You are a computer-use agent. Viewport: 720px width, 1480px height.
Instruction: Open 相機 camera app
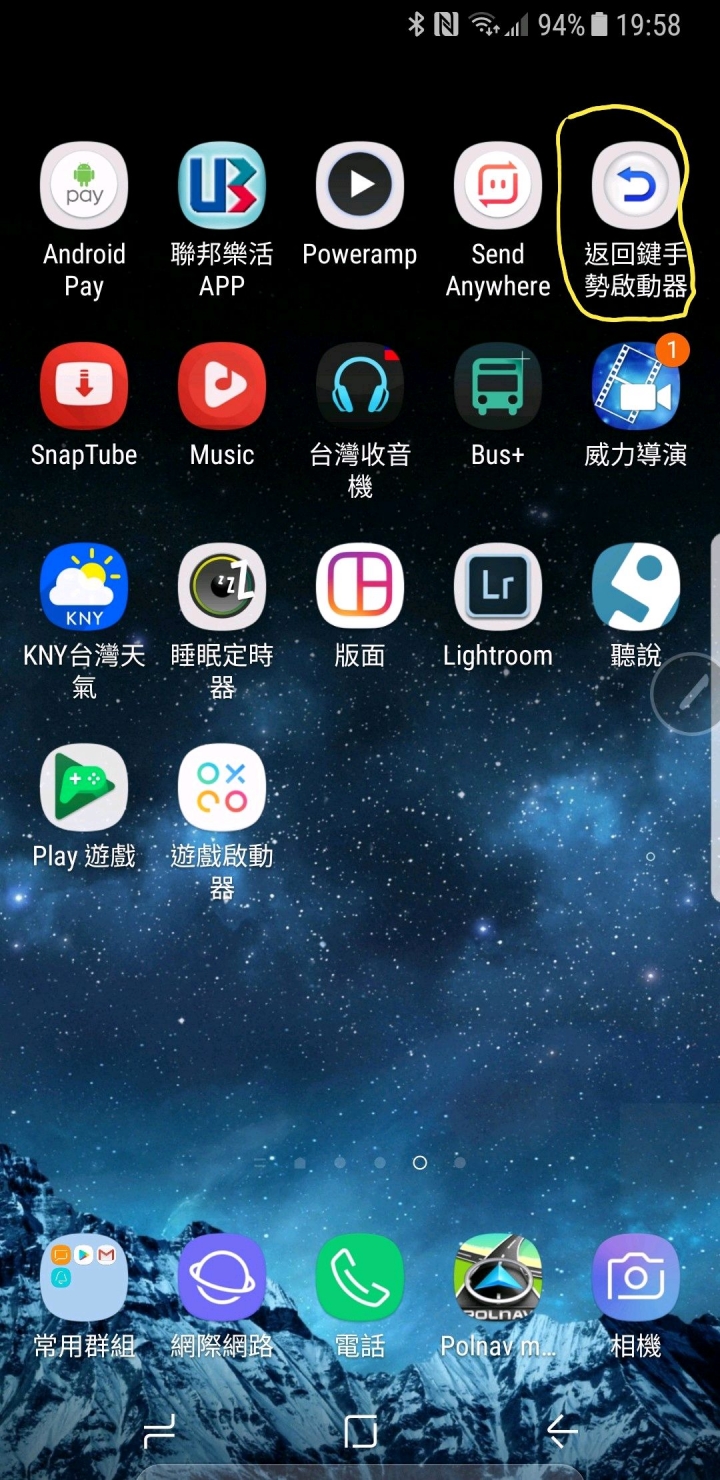(x=636, y=1277)
